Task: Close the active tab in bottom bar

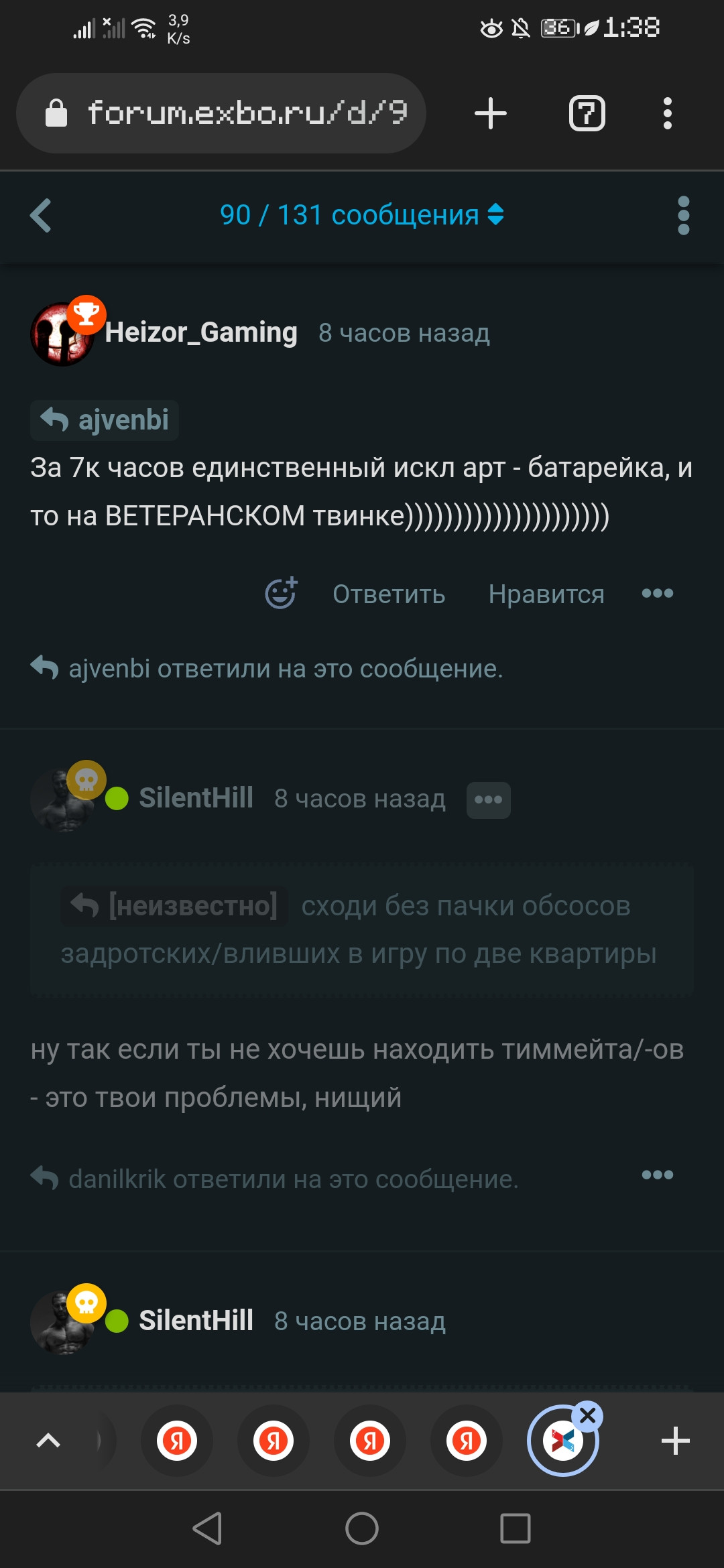Action: tap(588, 1415)
